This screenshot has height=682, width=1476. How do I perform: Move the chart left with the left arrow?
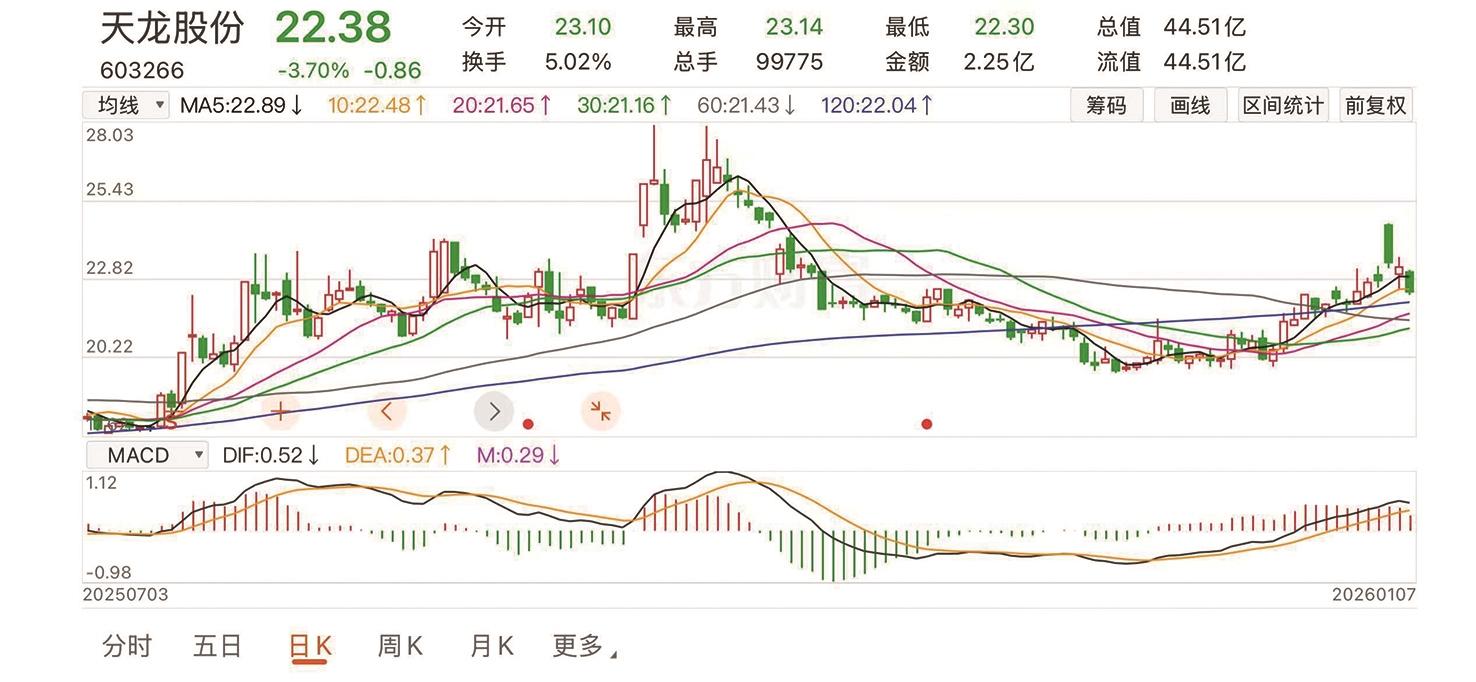387,410
